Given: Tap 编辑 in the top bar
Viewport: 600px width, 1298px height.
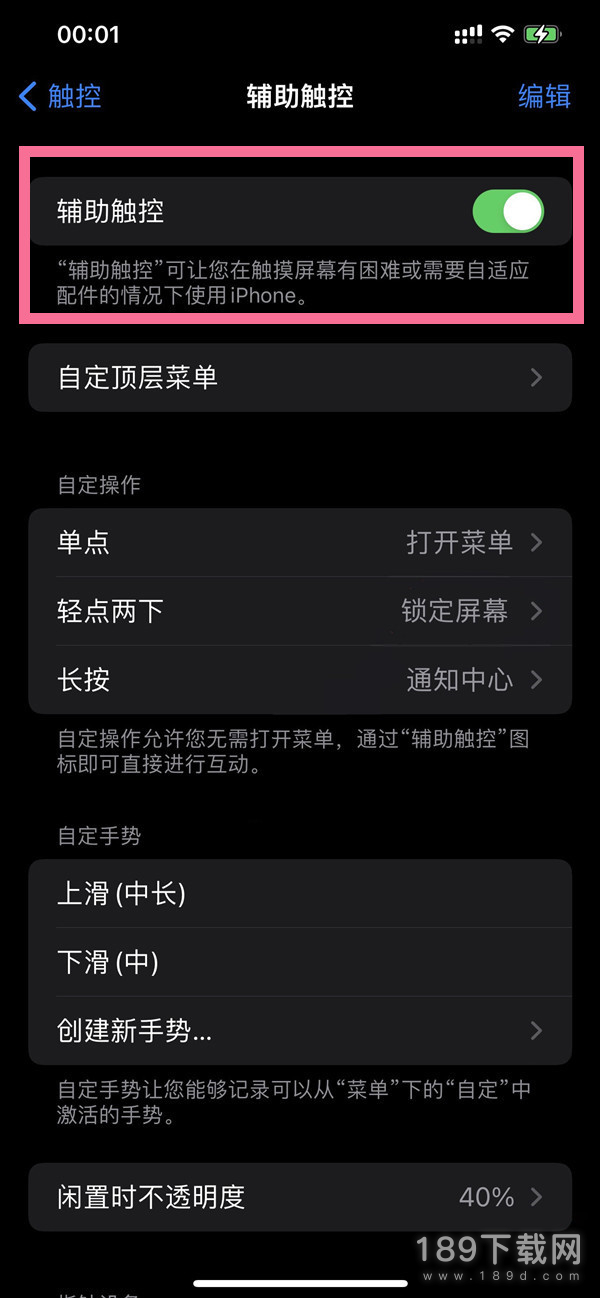Looking at the screenshot, I should point(544,96).
